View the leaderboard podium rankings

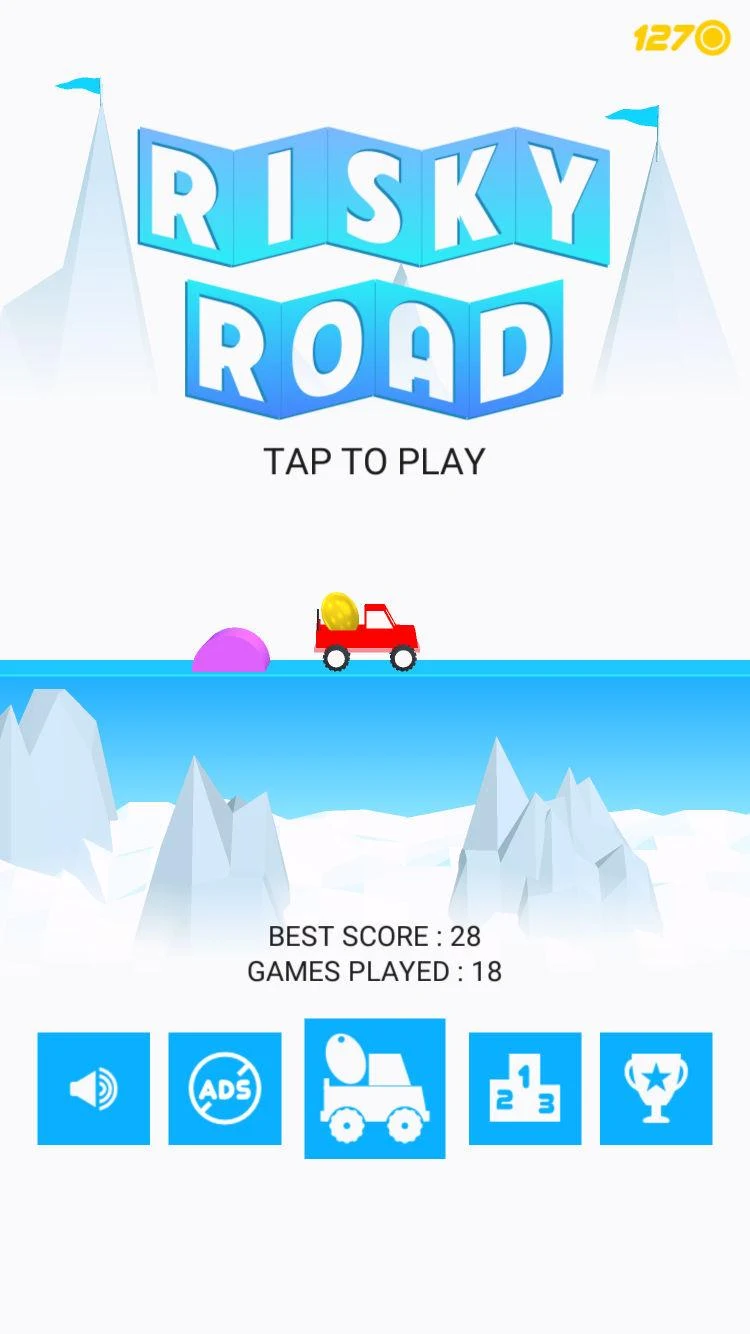pos(524,1088)
